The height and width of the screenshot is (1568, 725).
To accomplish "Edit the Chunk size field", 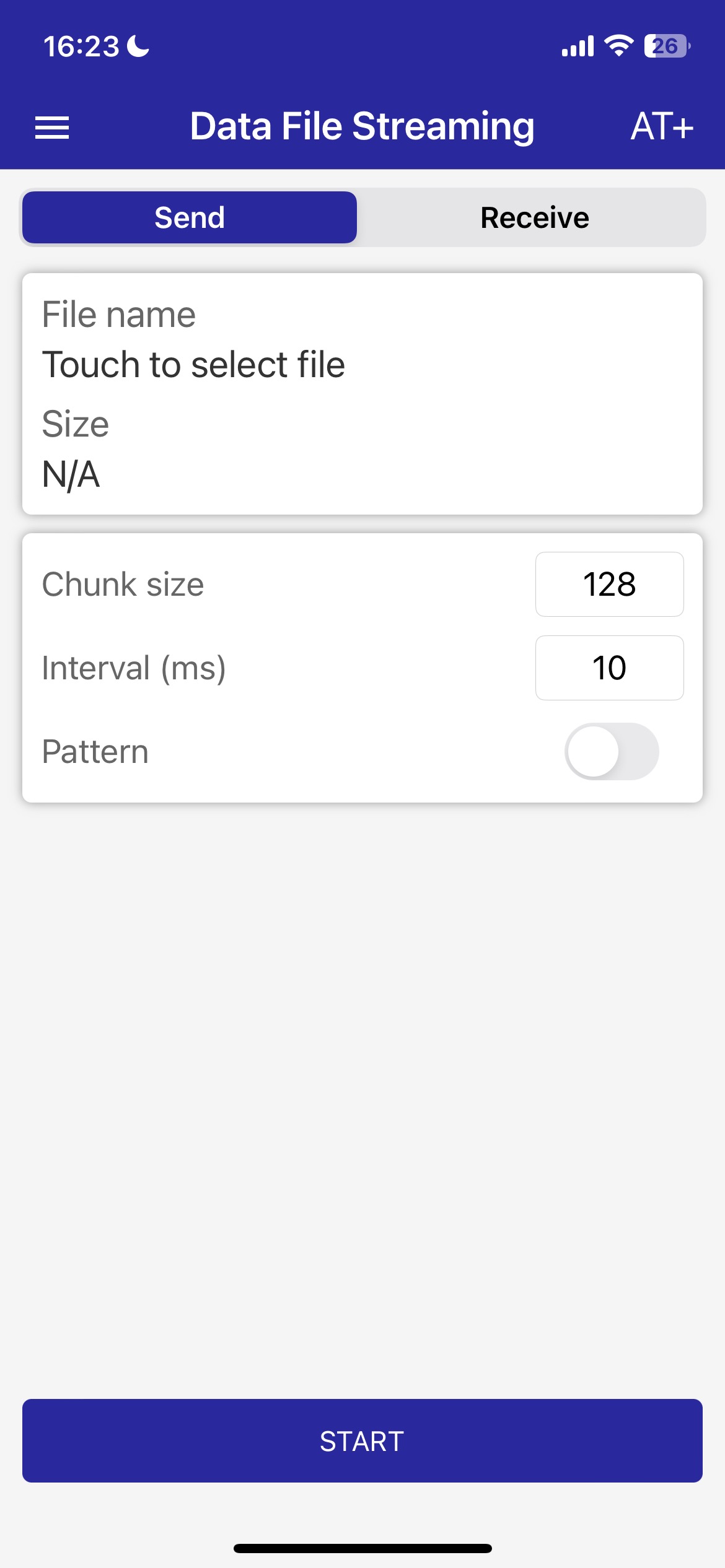I will 609,584.
